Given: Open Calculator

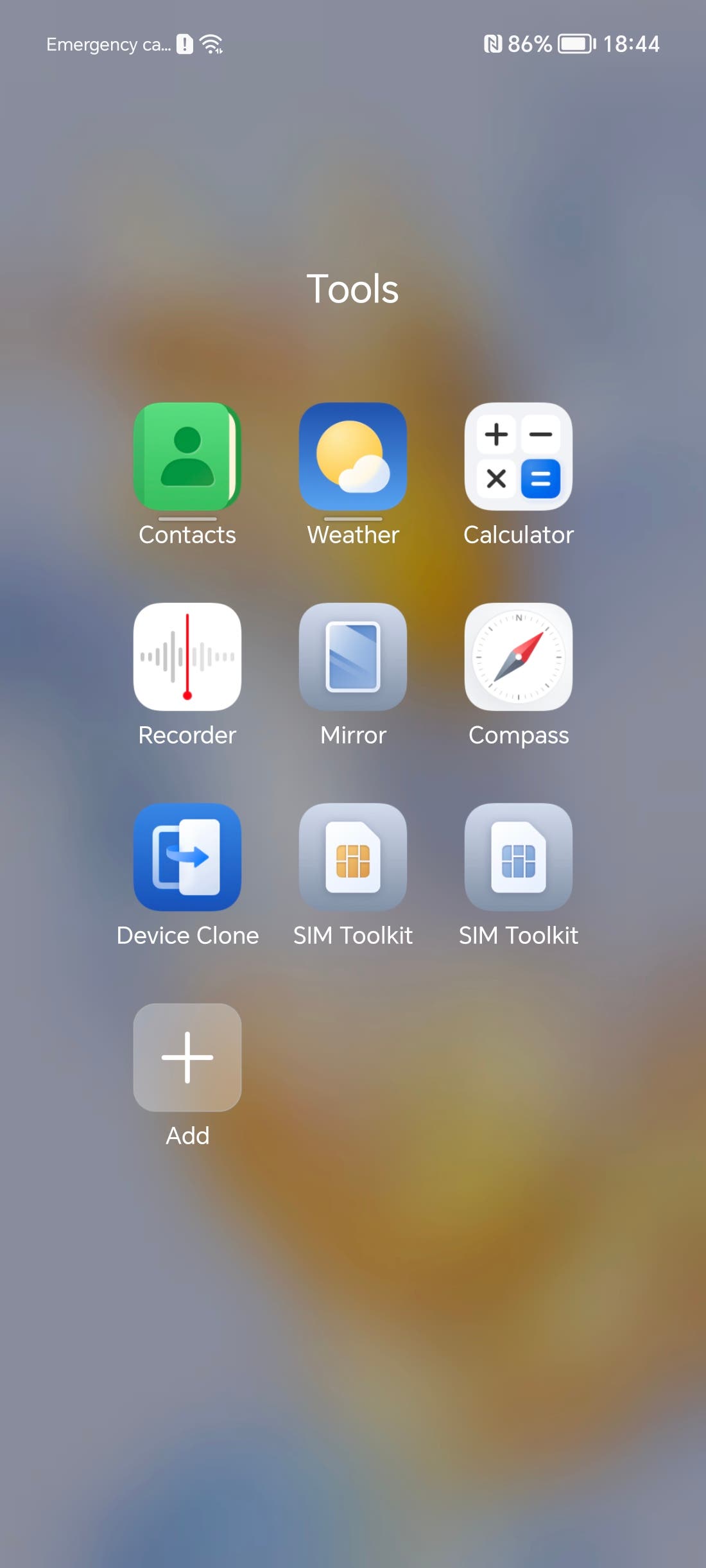Looking at the screenshot, I should click(519, 457).
